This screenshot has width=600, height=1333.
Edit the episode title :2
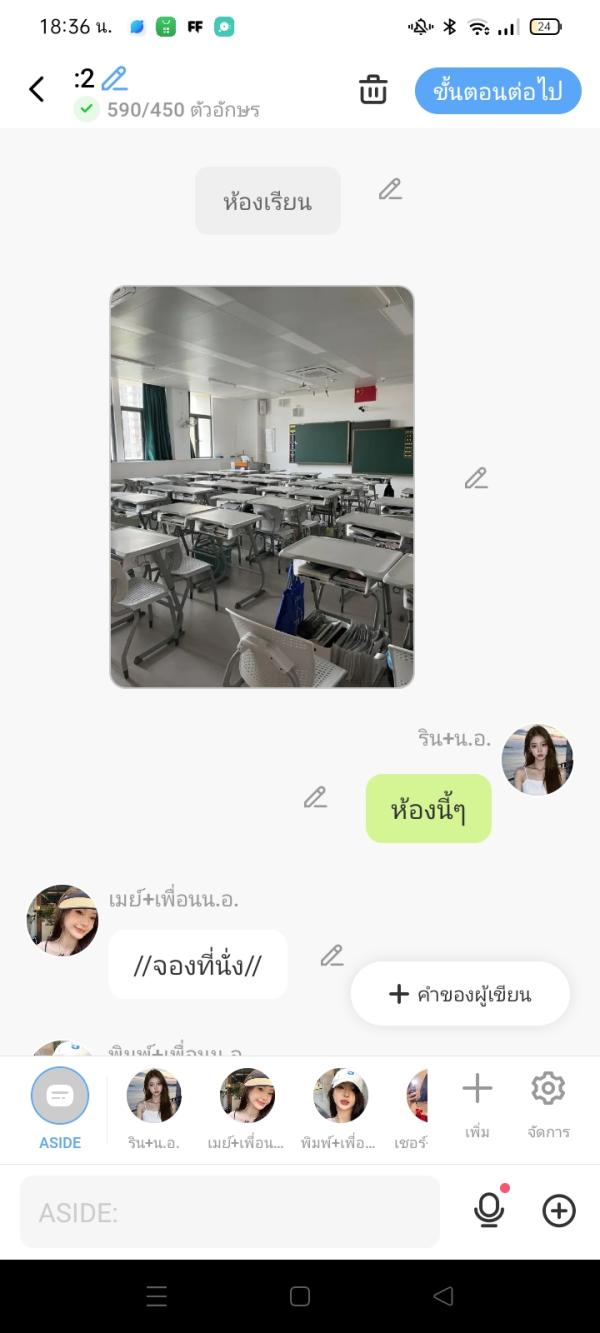click(x=115, y=78)
